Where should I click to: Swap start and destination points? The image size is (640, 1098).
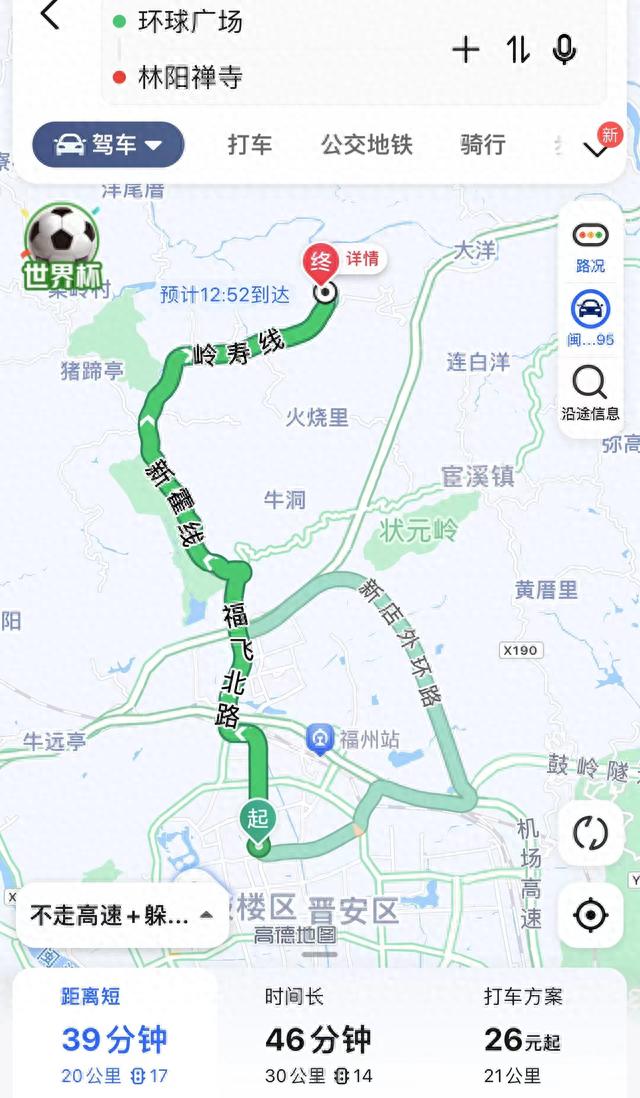[517, 50]
